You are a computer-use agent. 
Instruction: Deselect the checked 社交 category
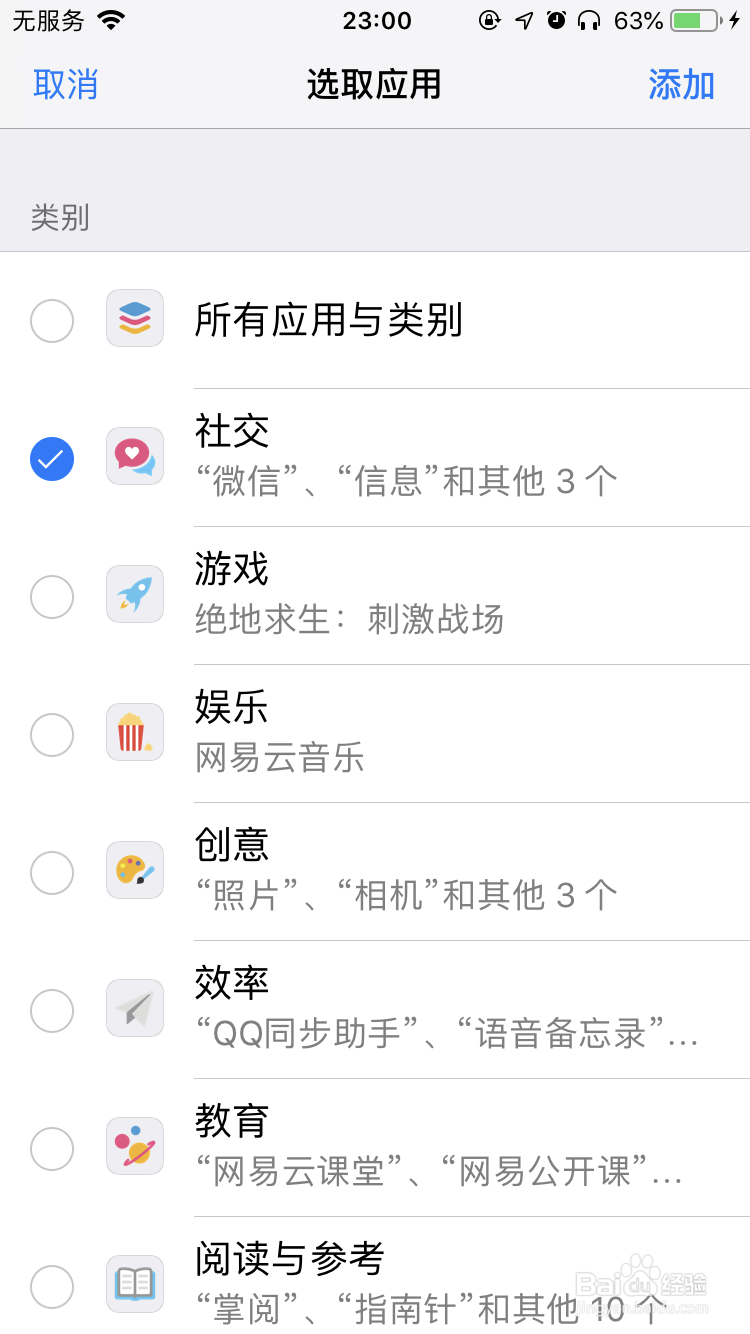[52, 458]
